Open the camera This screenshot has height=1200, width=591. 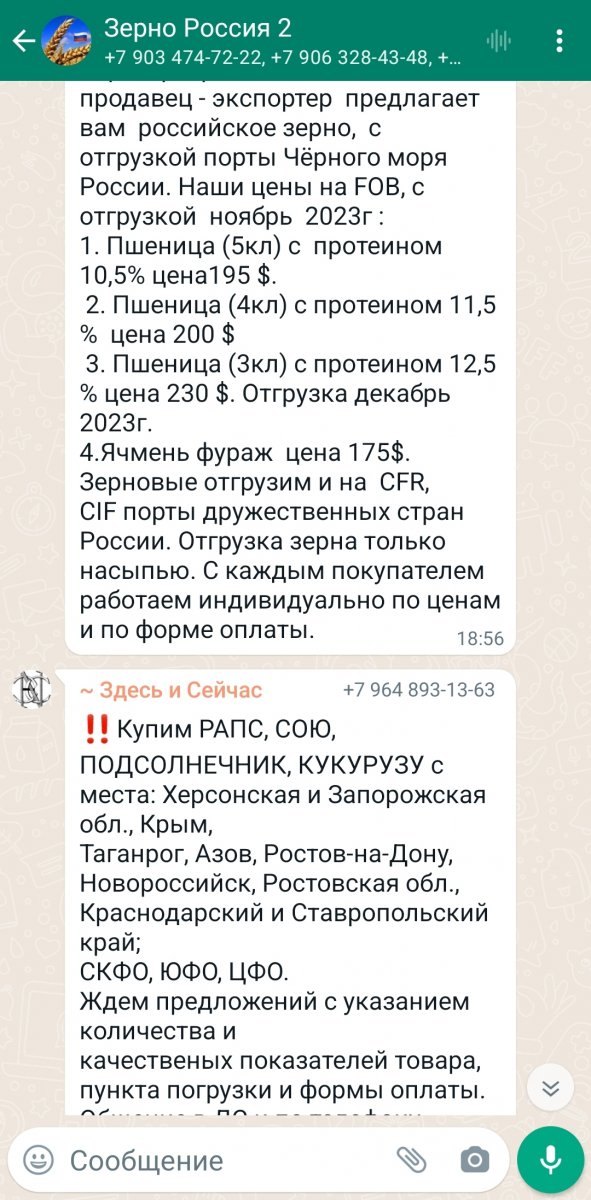[x=475, y=1160]
